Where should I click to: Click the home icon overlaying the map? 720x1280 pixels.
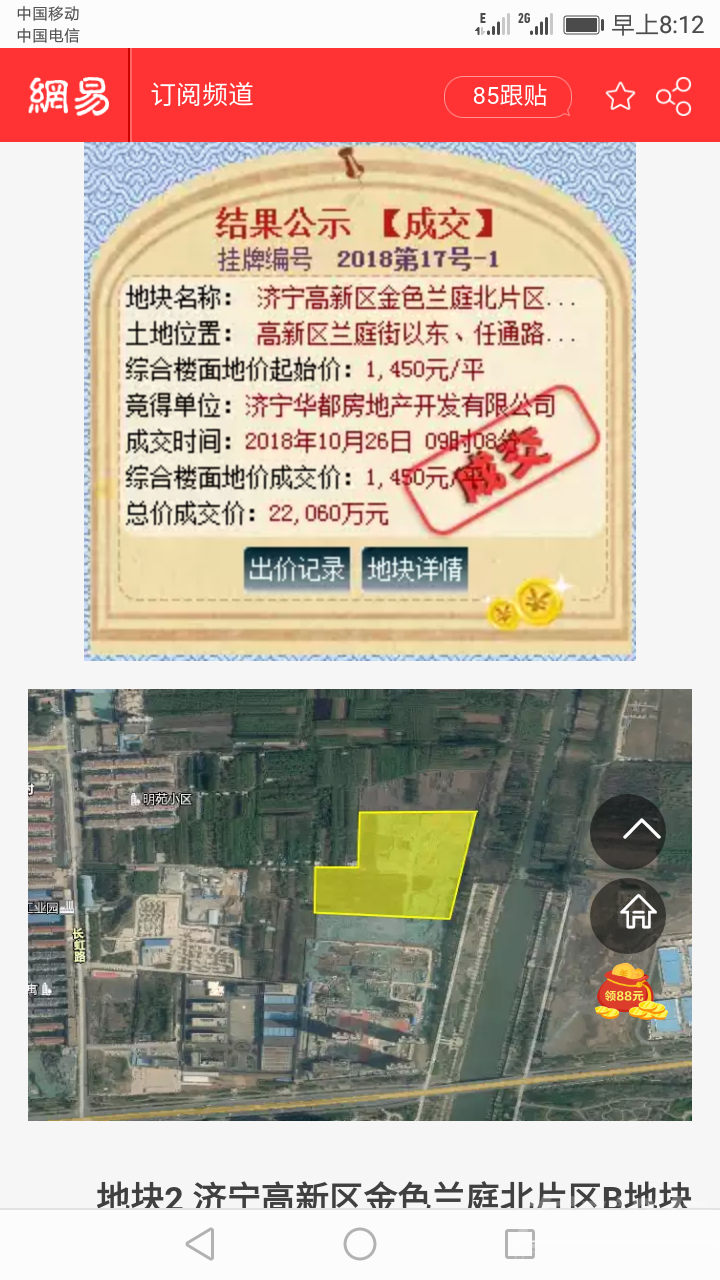click(628, 915)
